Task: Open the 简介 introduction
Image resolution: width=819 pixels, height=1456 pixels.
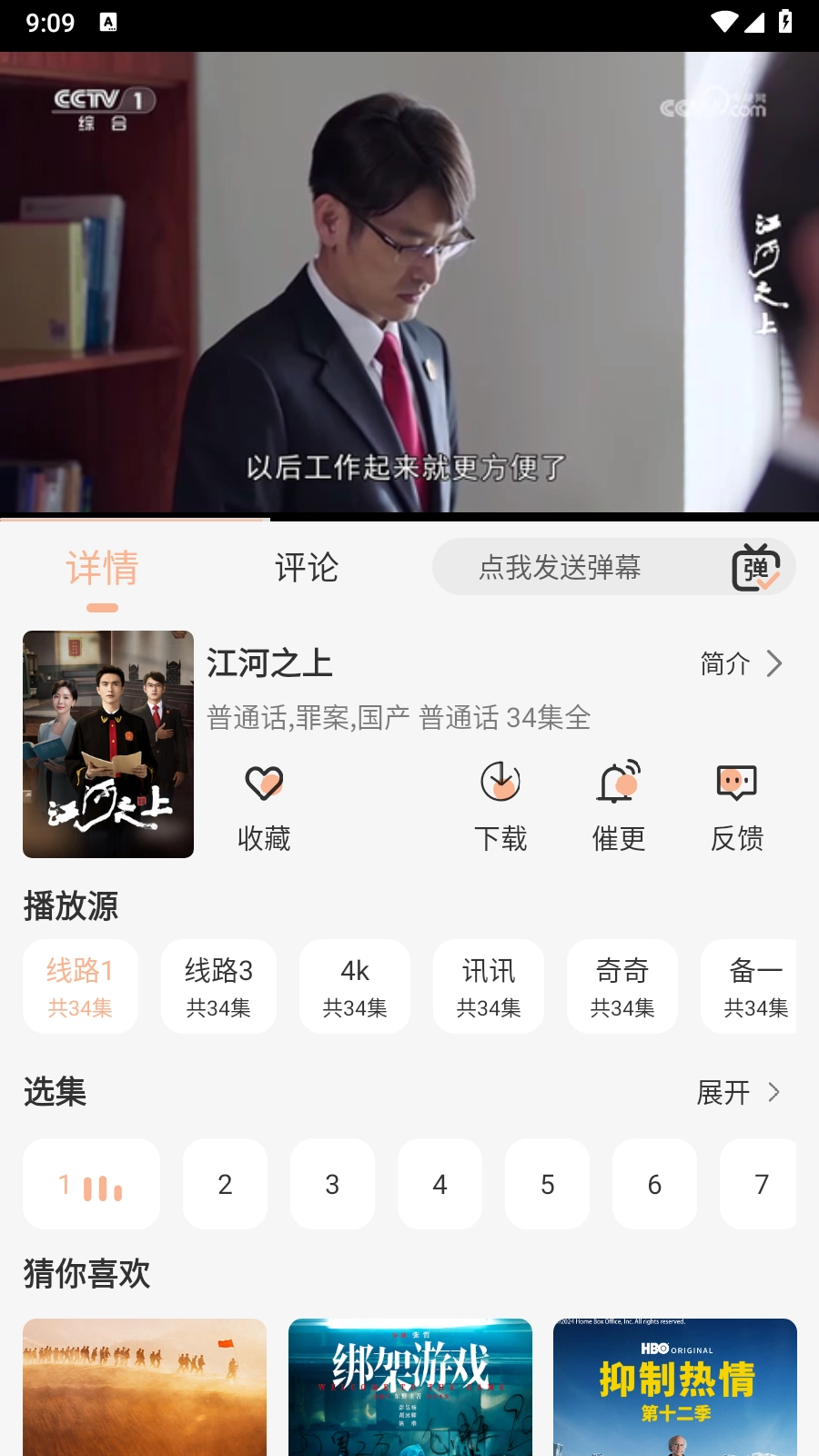Action: point(741,664)
